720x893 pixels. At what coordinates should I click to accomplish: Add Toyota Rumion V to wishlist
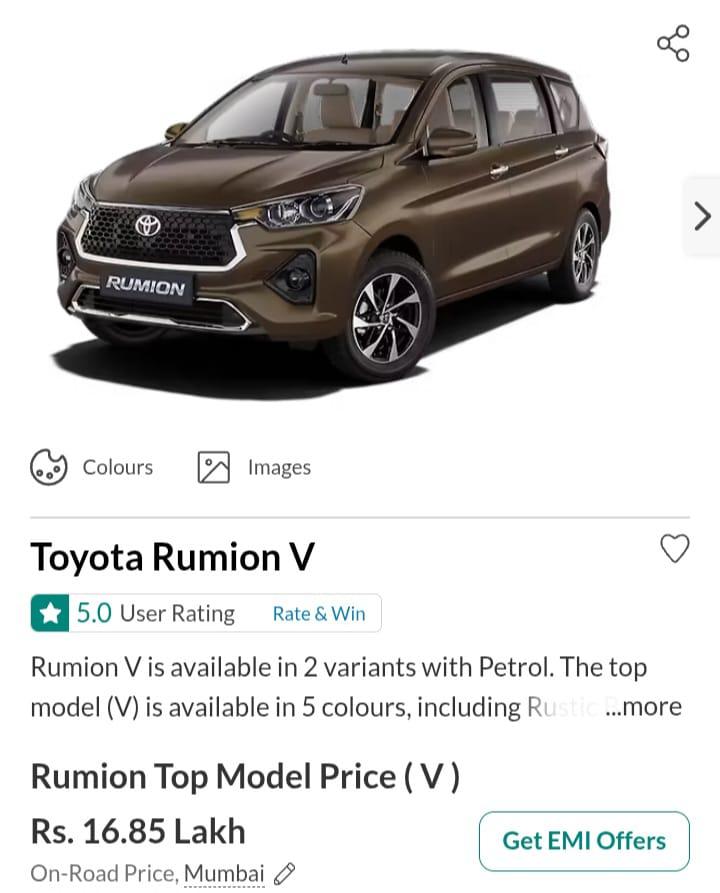(x=675, y=548)
